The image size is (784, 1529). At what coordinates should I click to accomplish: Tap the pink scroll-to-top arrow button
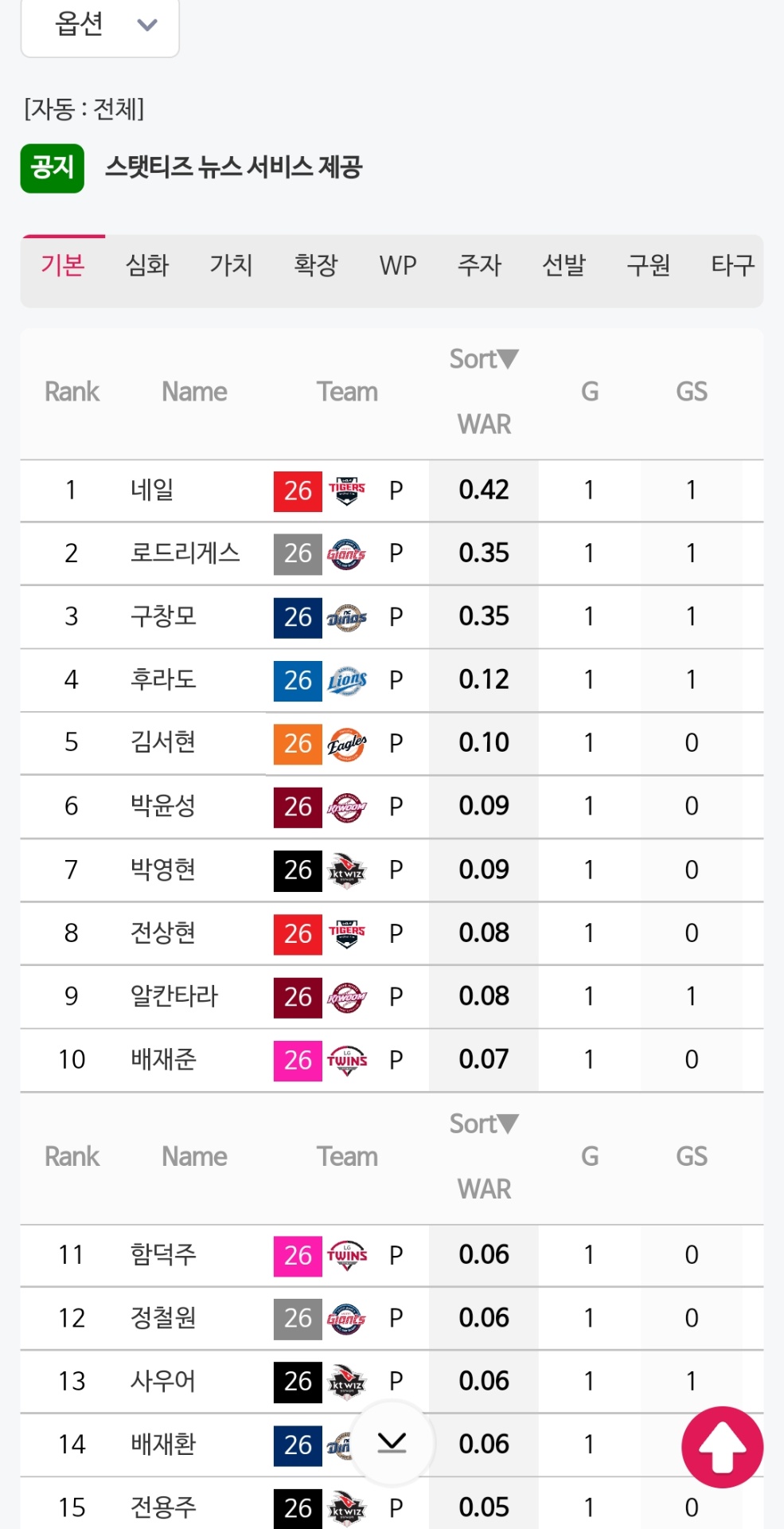point(722,1447)
